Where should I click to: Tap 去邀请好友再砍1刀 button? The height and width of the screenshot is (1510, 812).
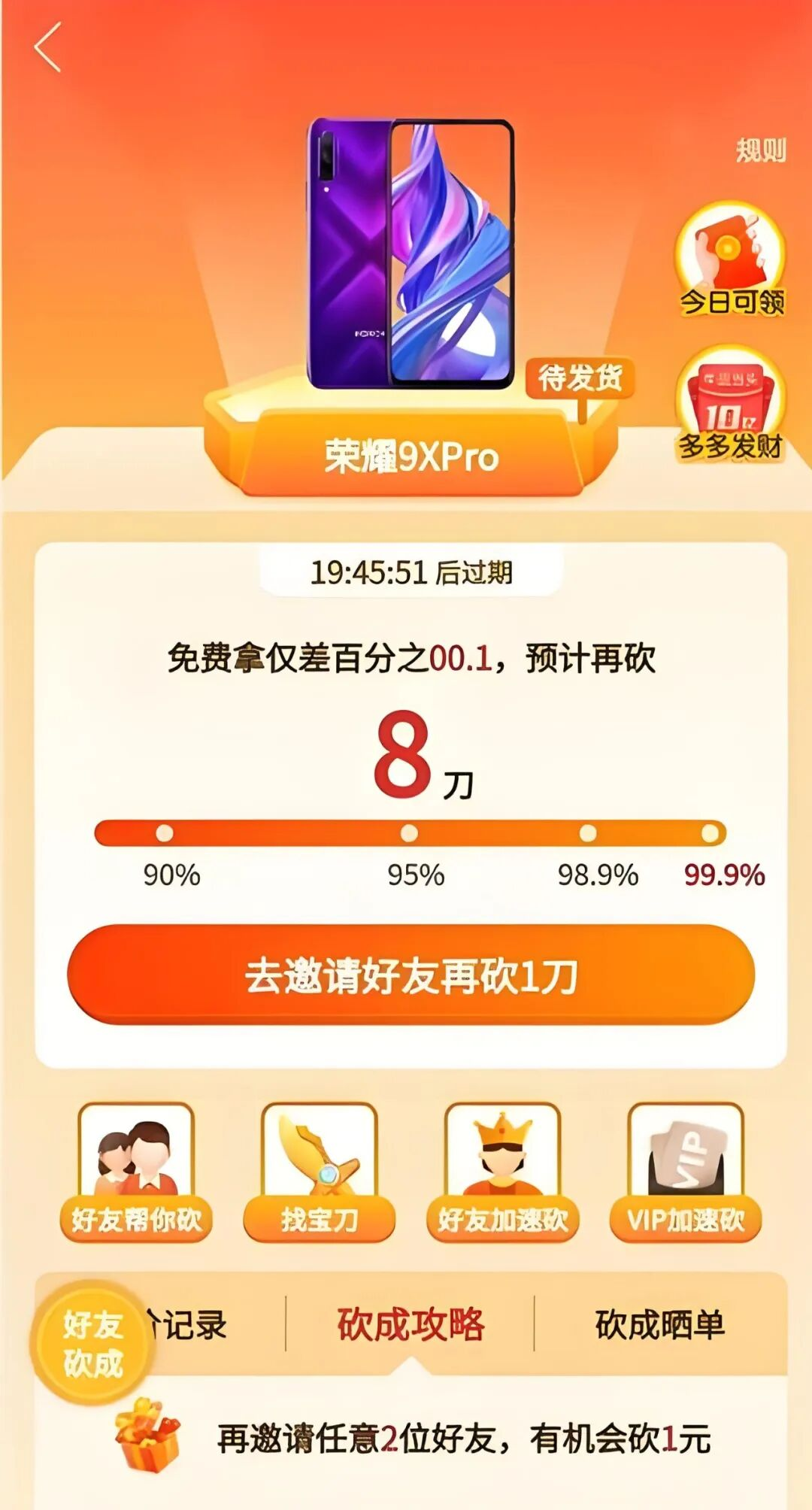411,975
